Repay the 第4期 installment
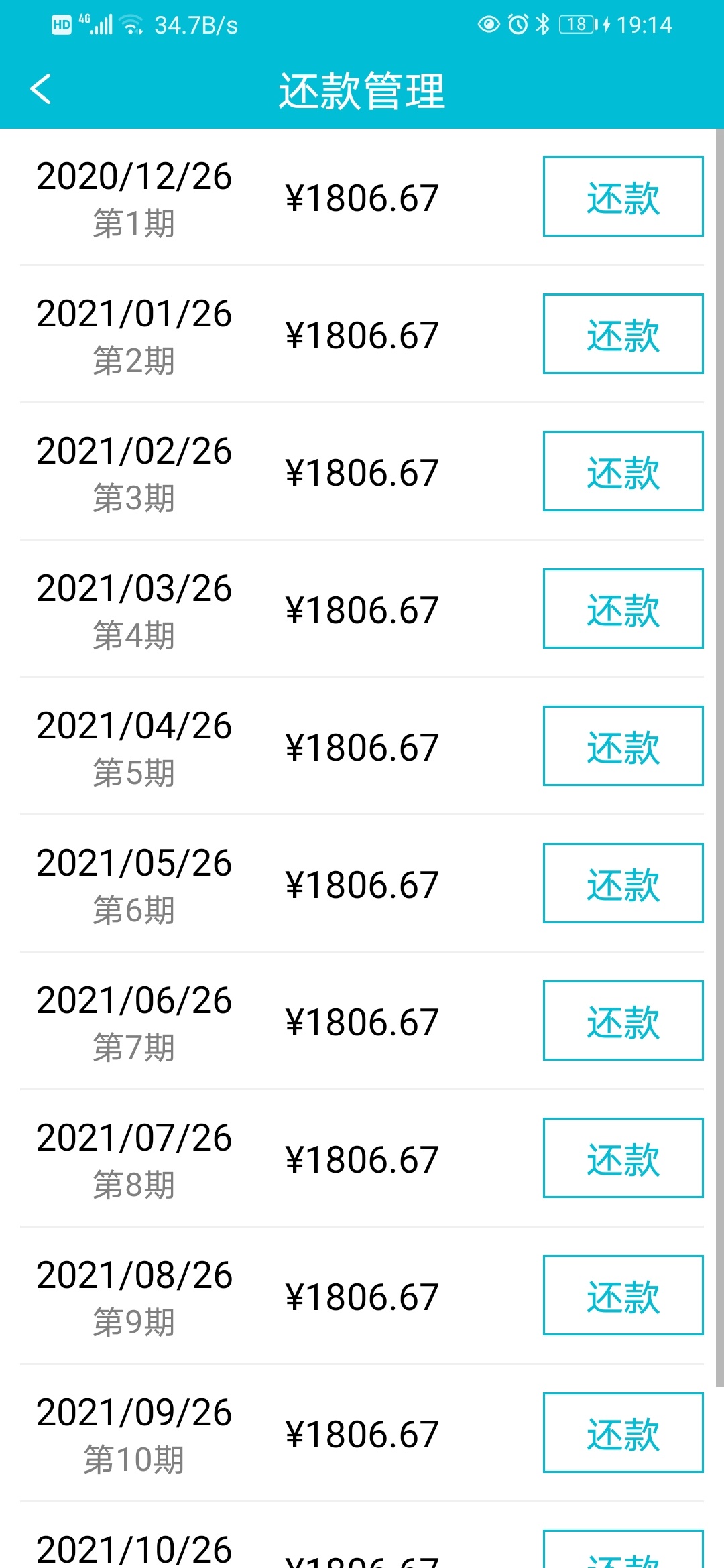The width and height of the screenshot is (724, 1568). click(x=623, y=608)
